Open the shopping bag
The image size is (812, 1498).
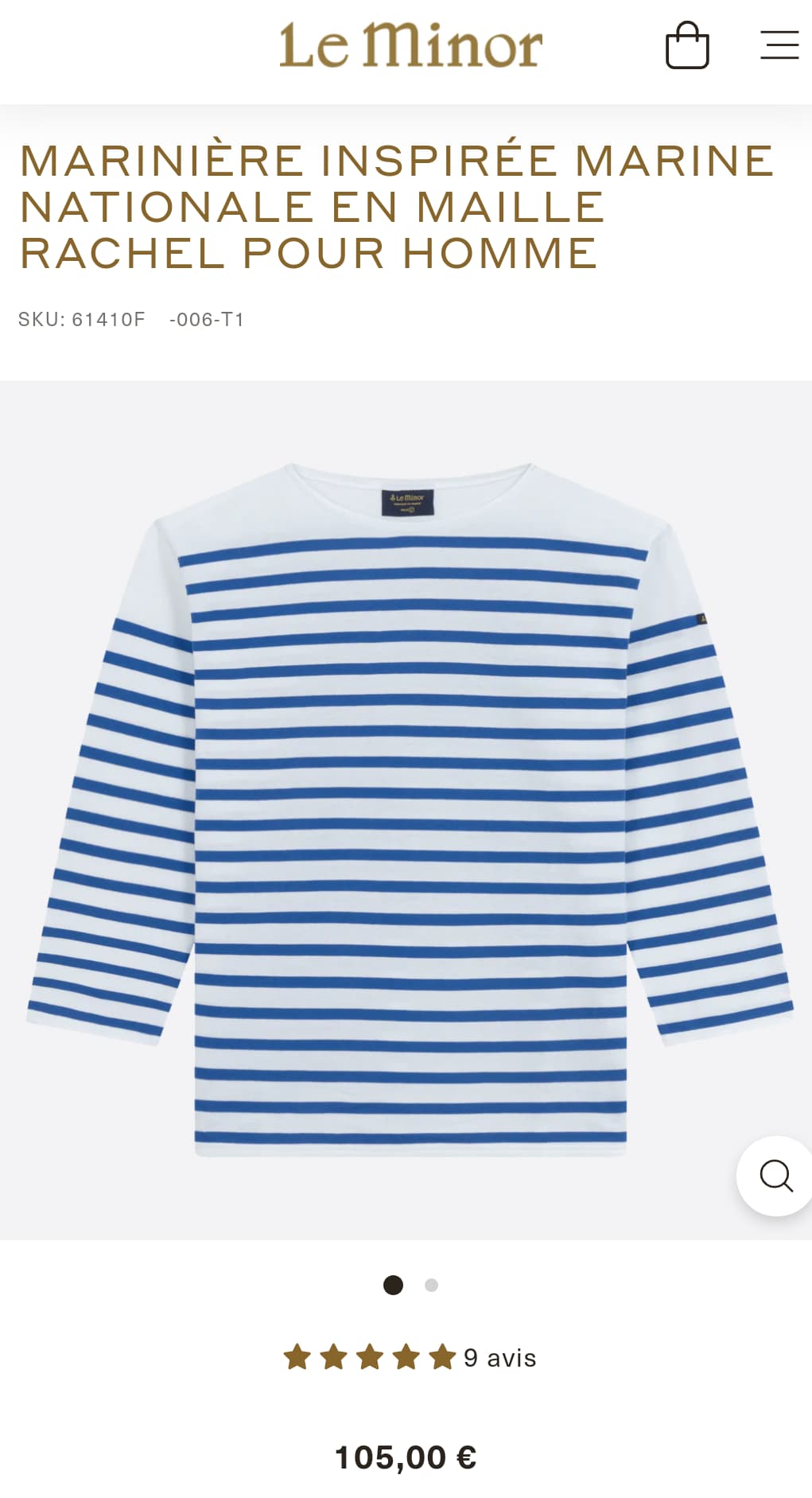[687, 45]
